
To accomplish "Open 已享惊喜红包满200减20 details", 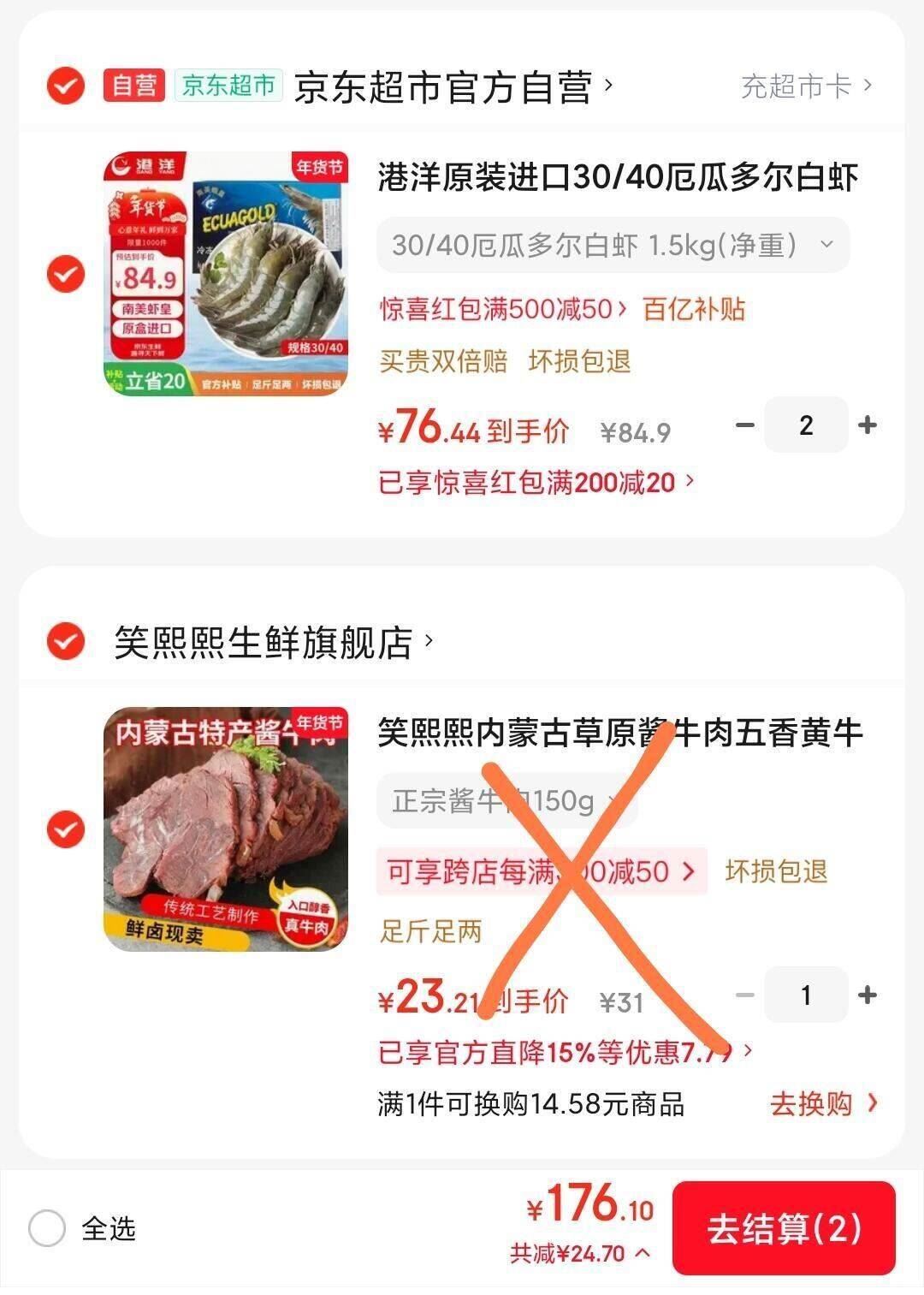I will pos(536,483).
